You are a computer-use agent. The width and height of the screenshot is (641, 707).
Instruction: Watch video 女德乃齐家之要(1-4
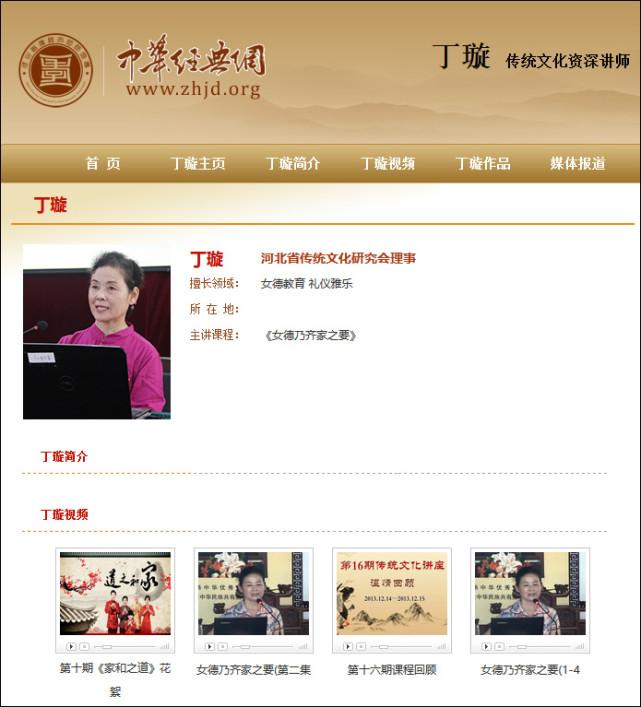(x=530, y=594)
